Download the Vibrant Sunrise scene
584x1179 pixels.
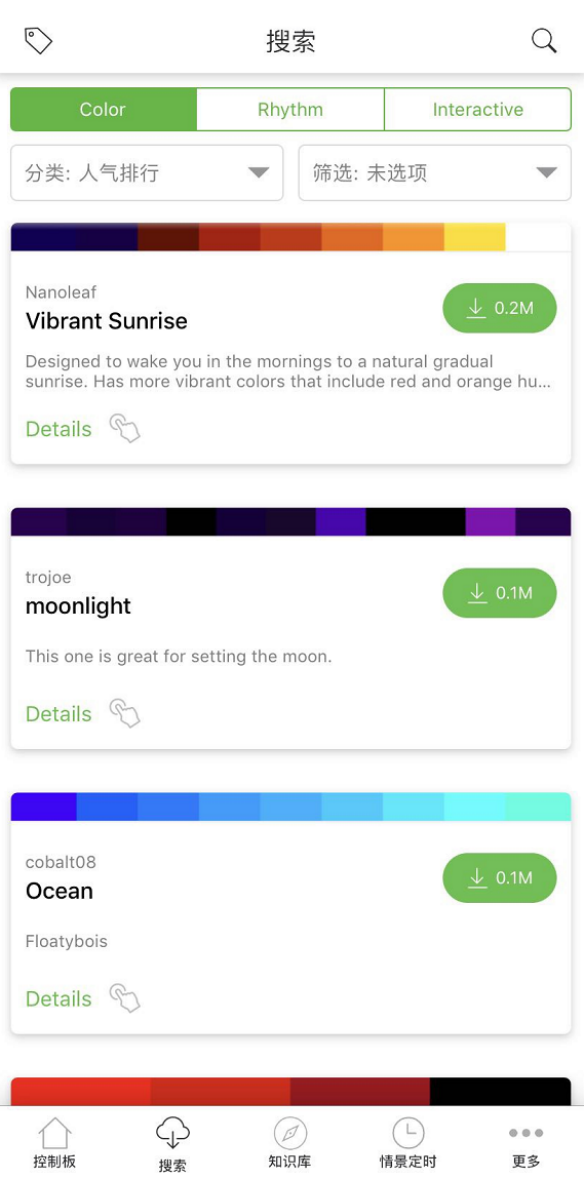pyautogui.click(x=499, y=308)
